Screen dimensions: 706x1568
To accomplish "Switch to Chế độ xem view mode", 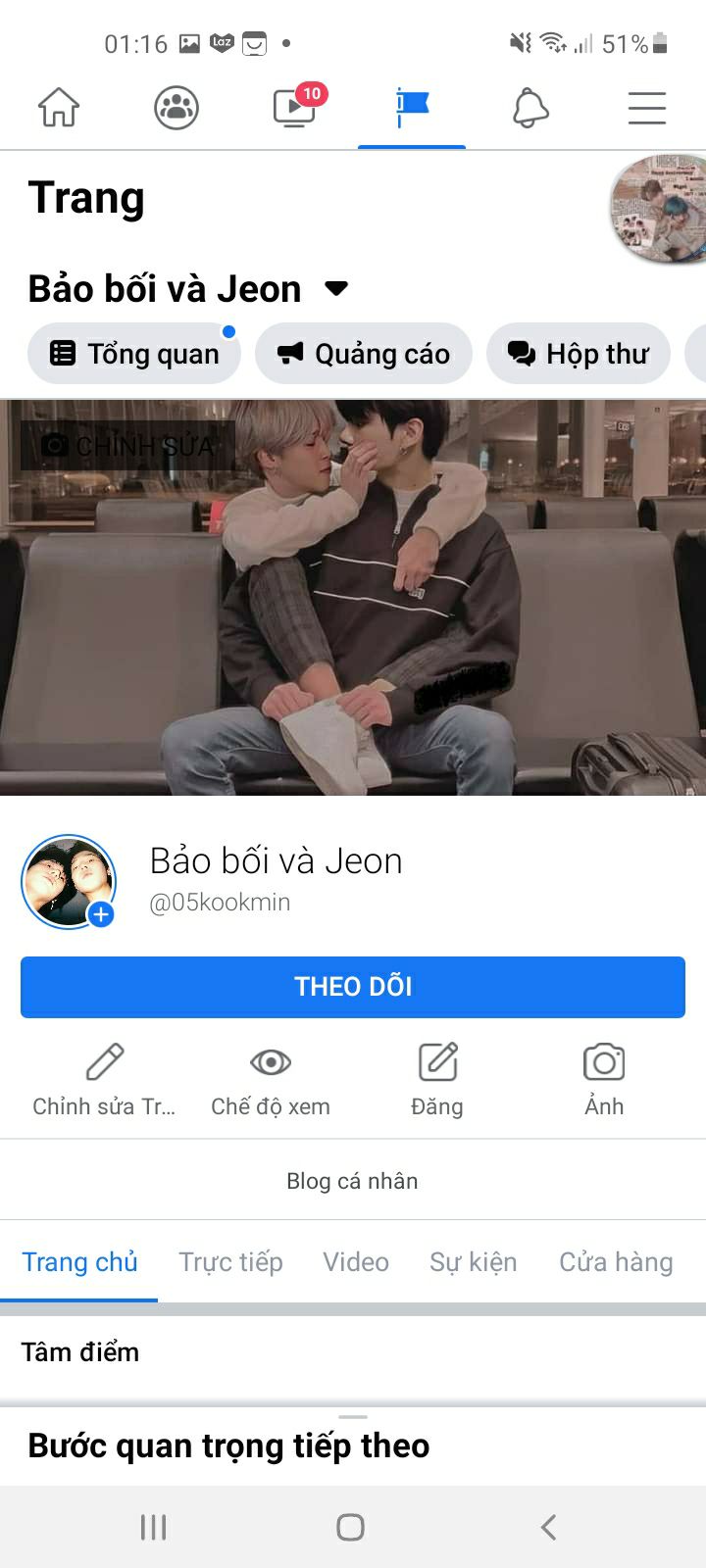I will click(x=271, y=1078).
